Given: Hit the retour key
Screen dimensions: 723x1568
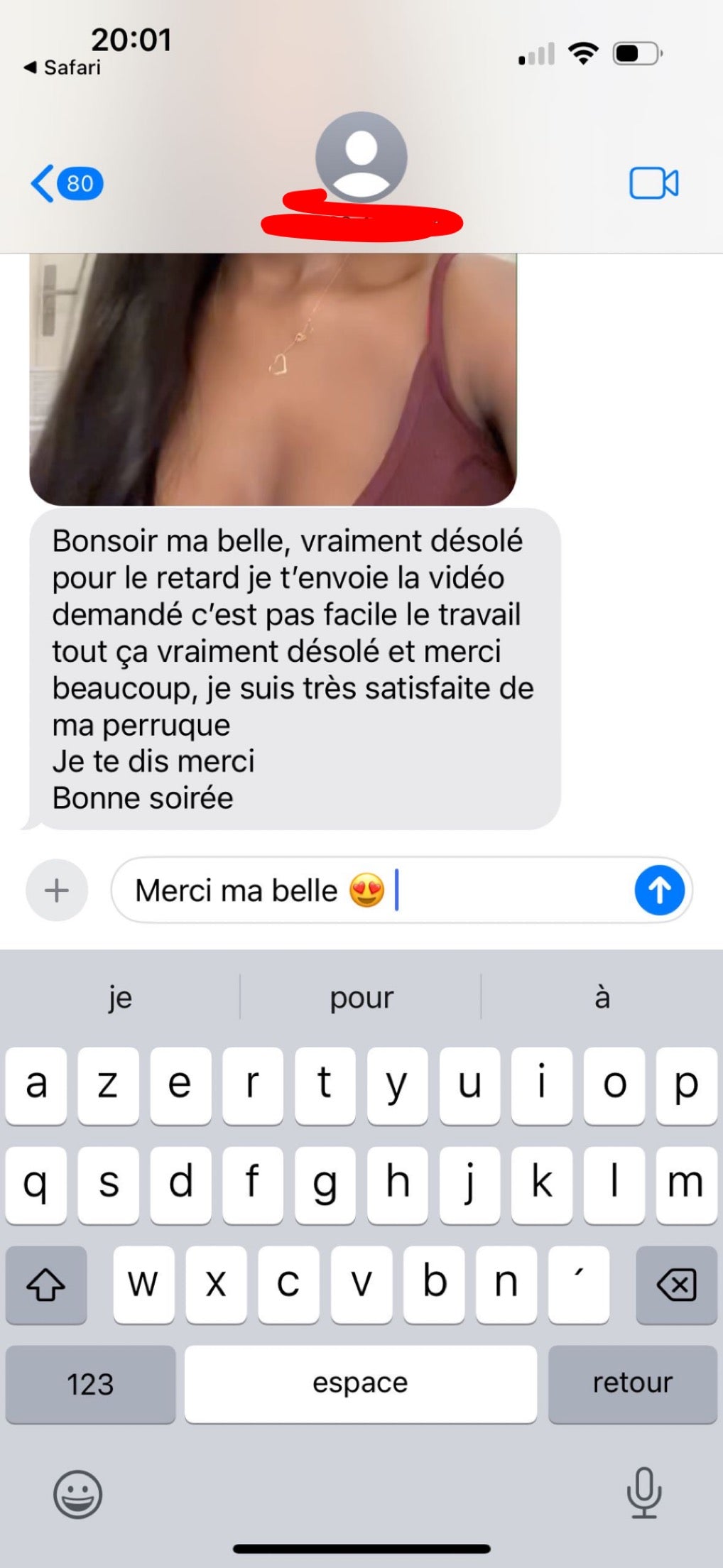Looking at the screenshot, I should [x=632, y=1383].
